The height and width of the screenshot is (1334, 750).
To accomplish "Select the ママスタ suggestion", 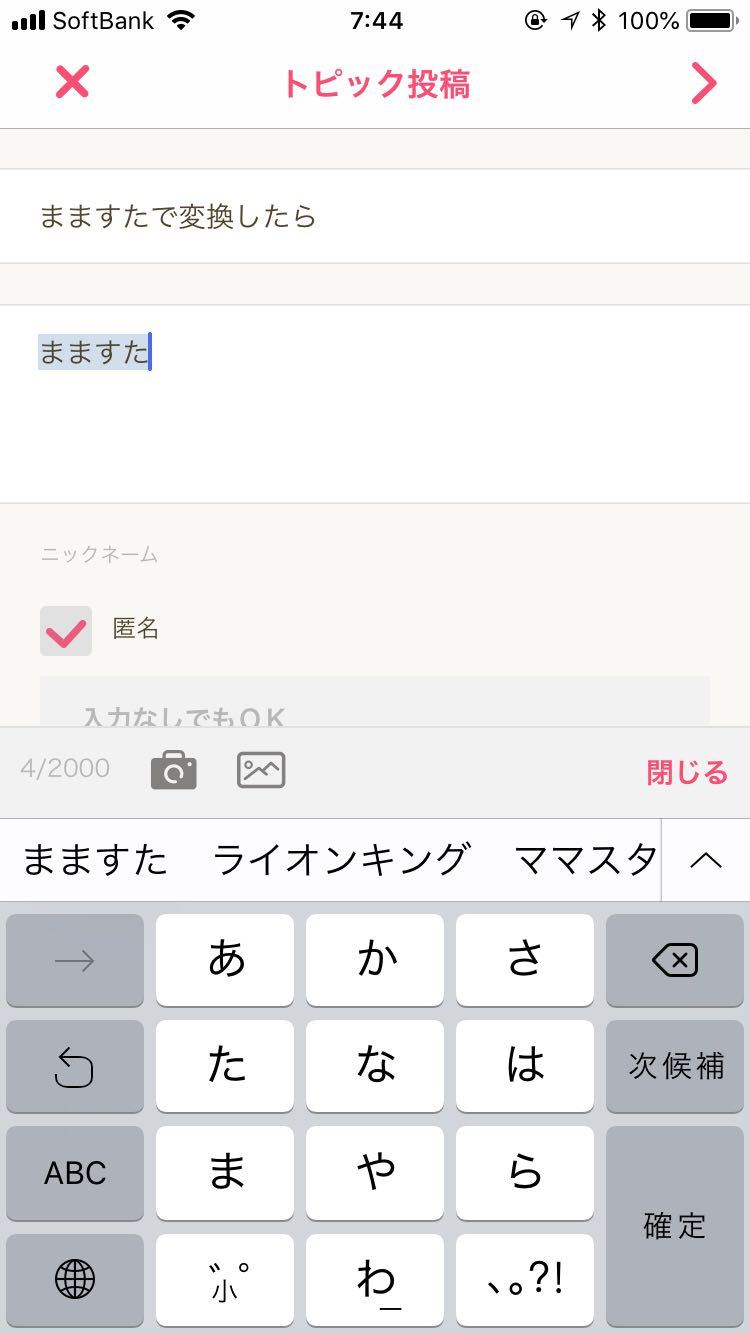I will pos(585,860).
